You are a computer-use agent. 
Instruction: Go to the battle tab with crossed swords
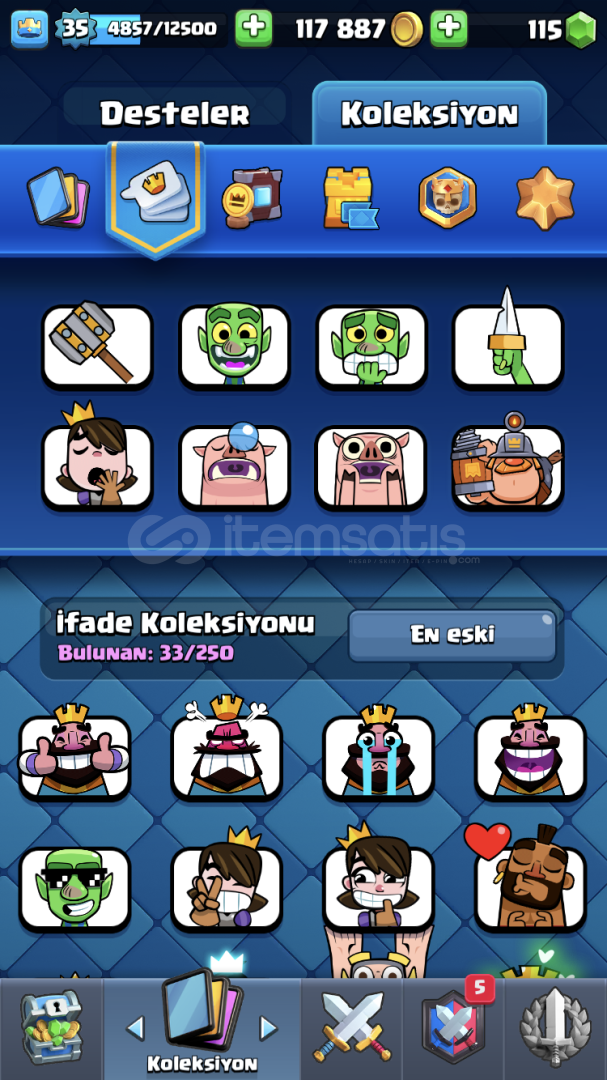352,1028
